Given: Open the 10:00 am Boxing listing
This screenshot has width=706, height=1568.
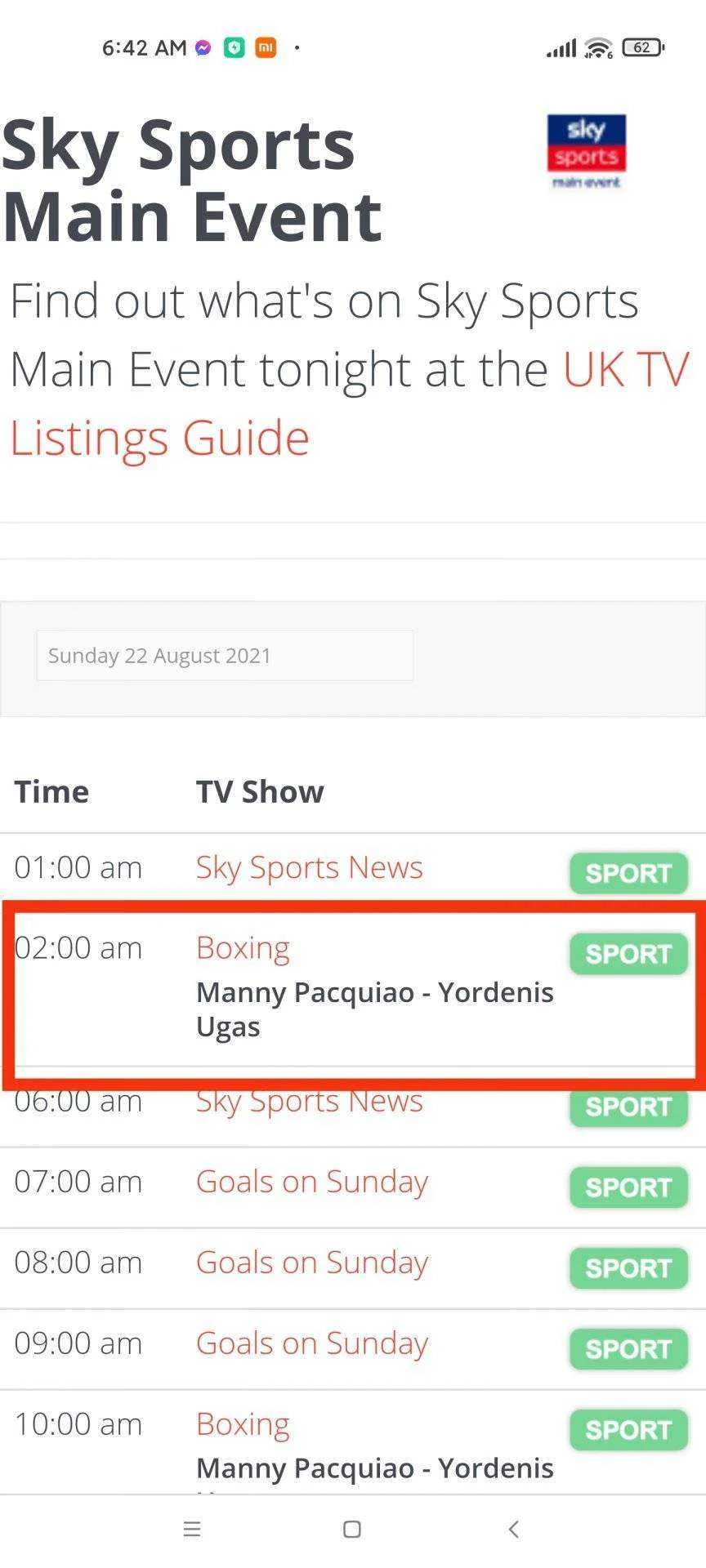Looking at the screenshot, I should pyautogui.click(x=243, y=1424).
